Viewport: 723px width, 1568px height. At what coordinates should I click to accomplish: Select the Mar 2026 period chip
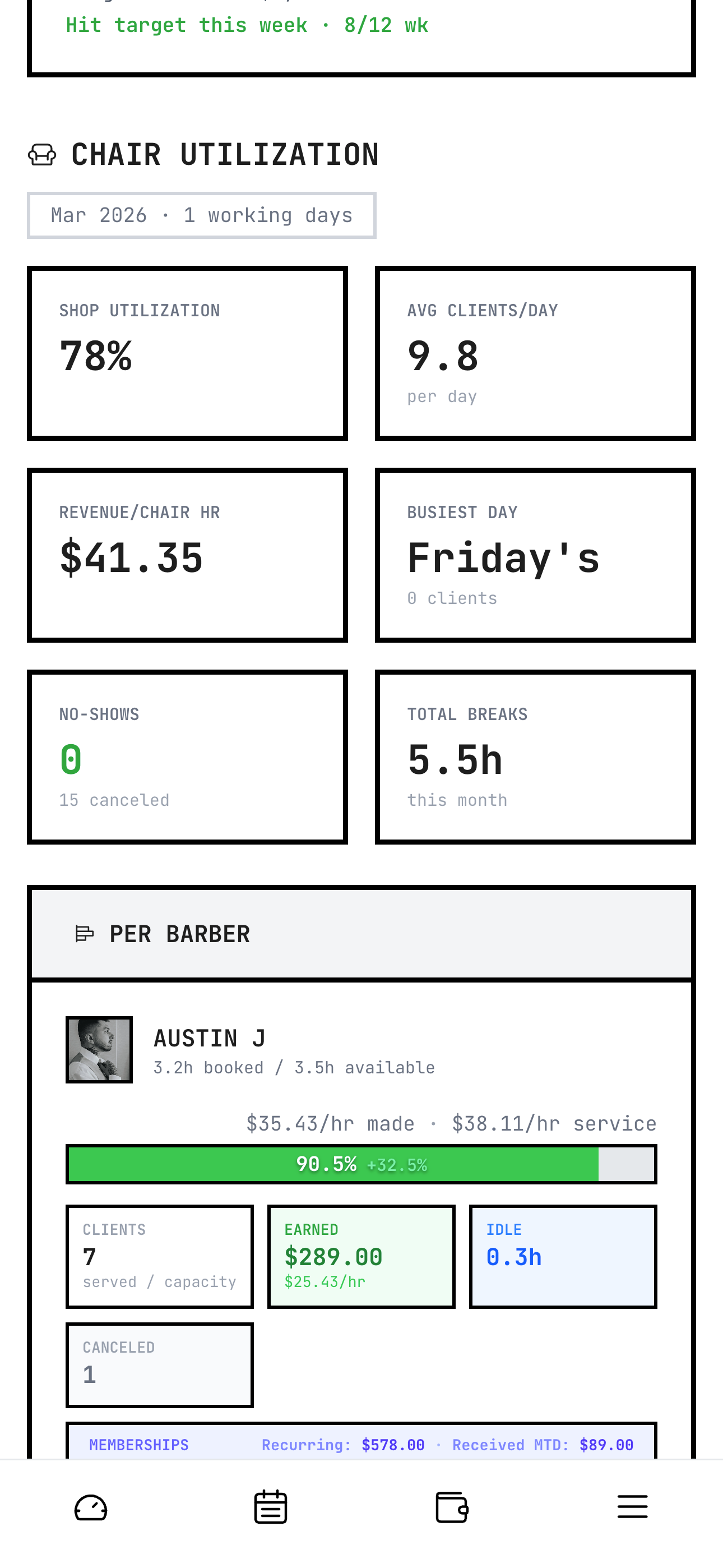(x=201, y=215)
